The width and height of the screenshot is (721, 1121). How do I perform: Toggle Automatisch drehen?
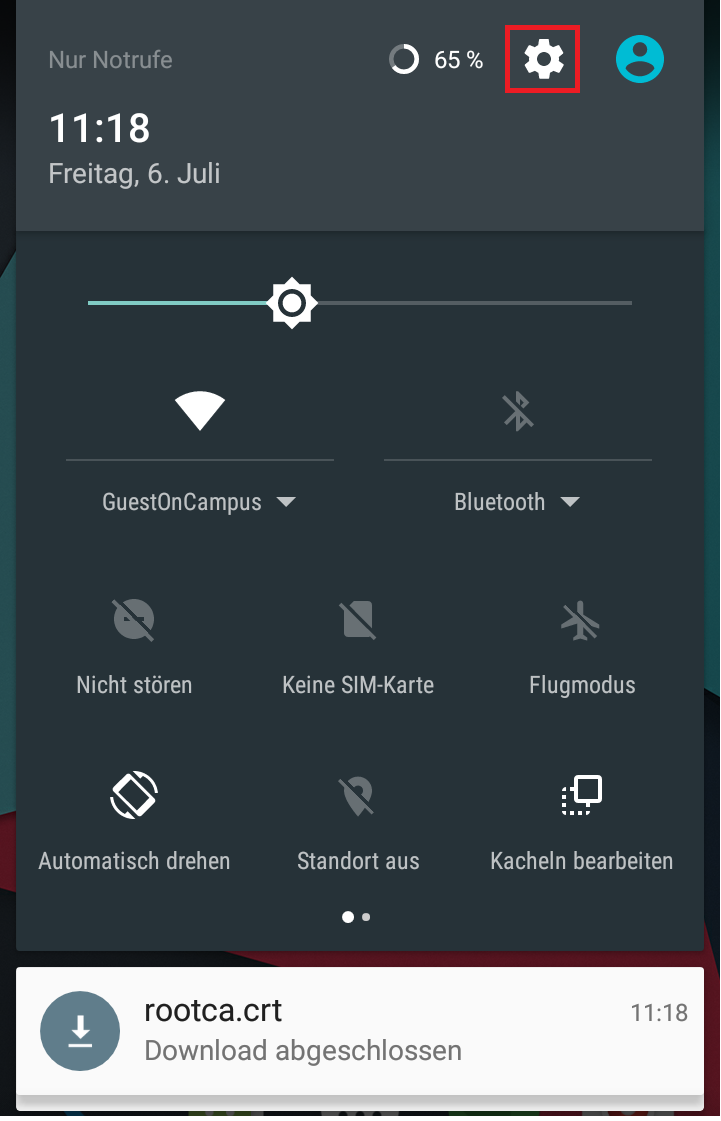[x=134, y=796]
